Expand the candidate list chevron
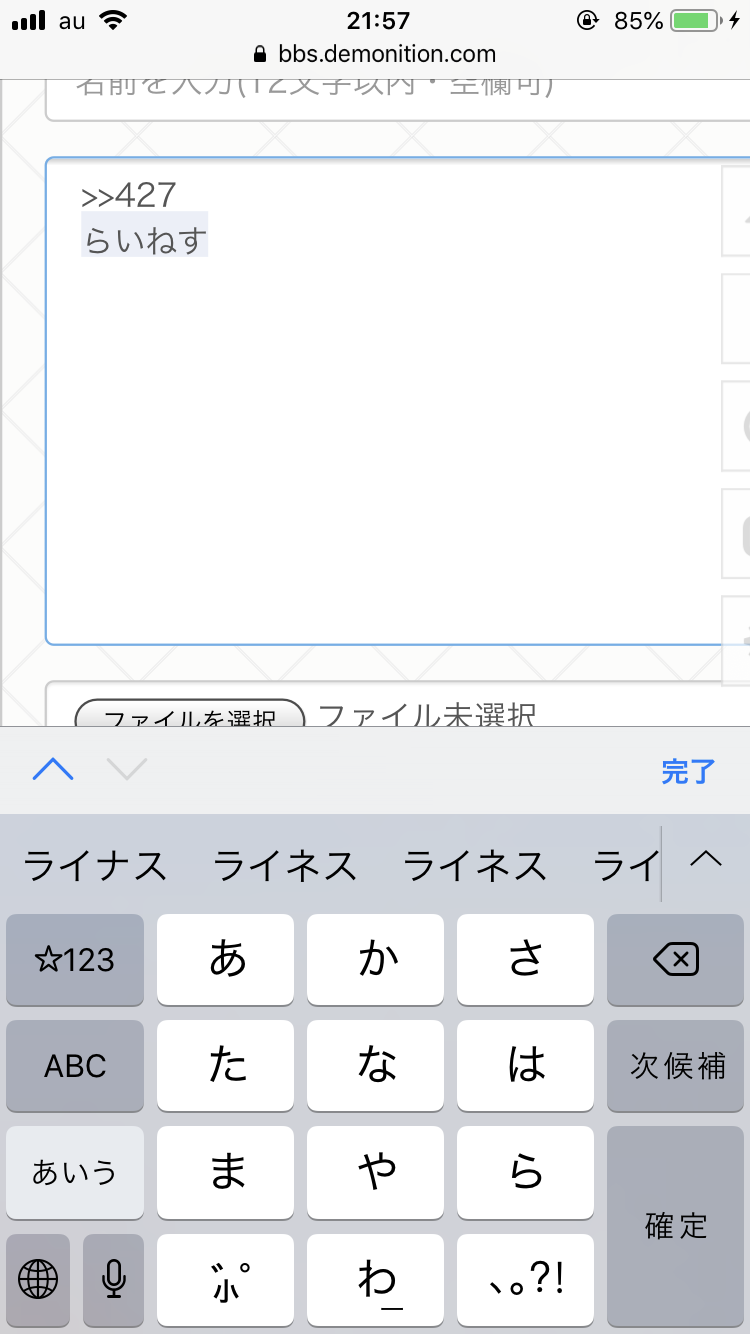The image size is (750, 1334). 706,860
